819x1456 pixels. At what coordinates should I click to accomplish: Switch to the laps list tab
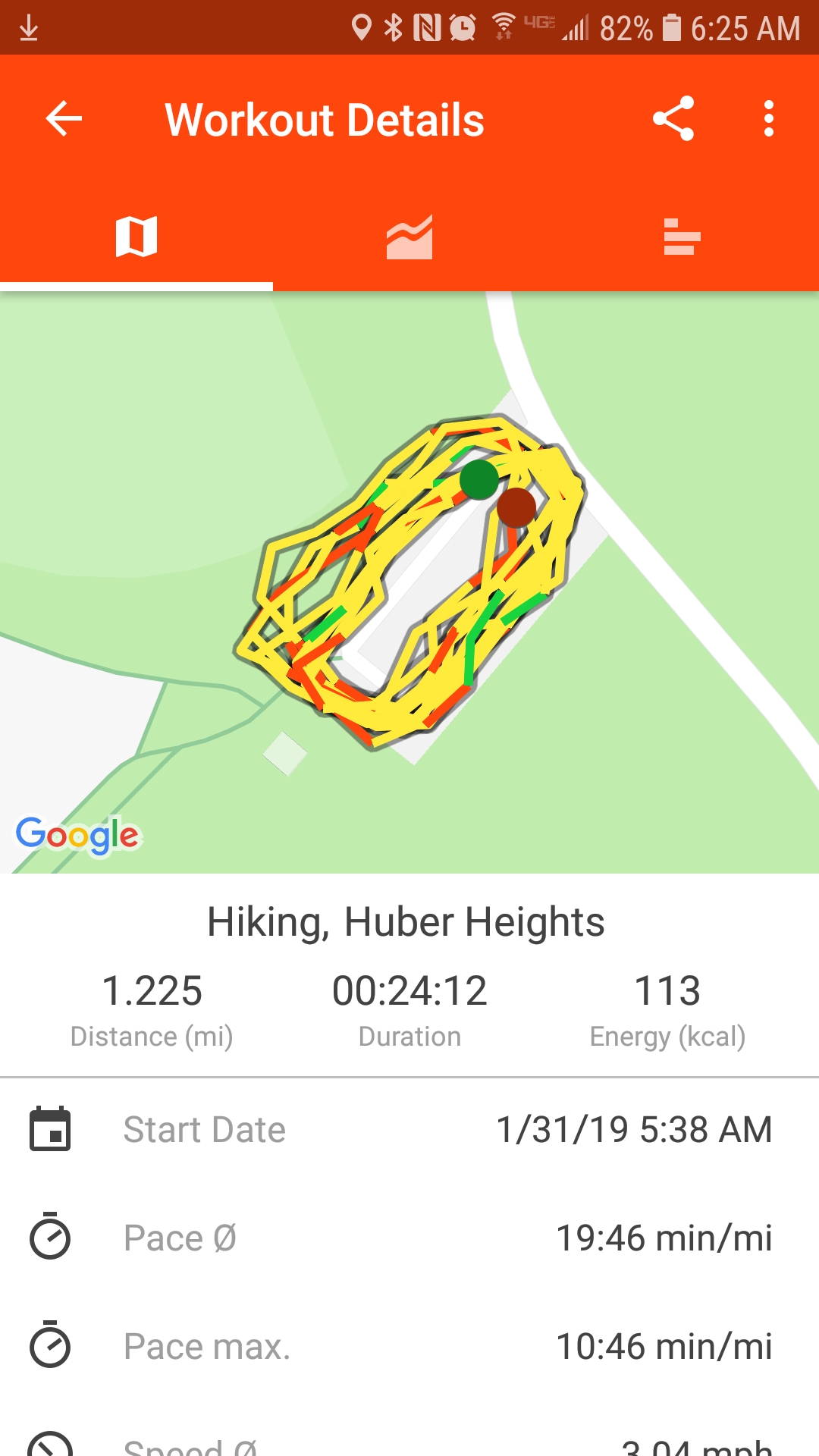click(682, 237)
